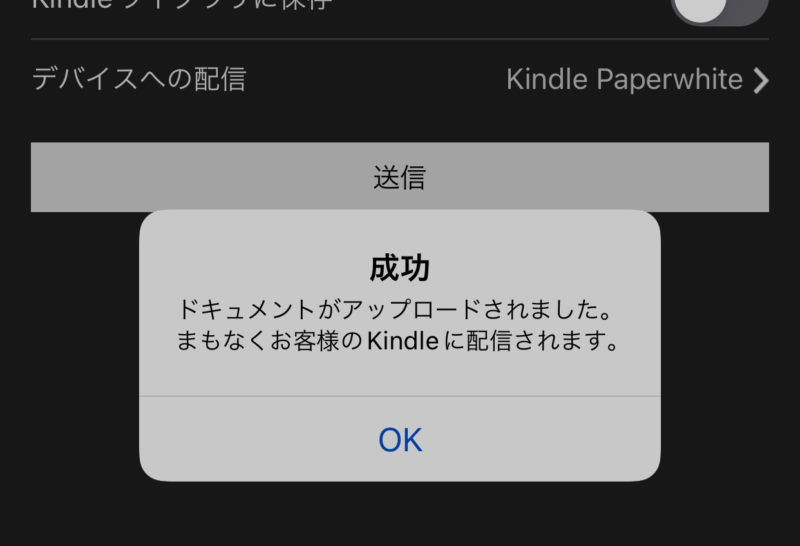
Task: Dismiss the success dialog with OK
Action: [400, 439]
